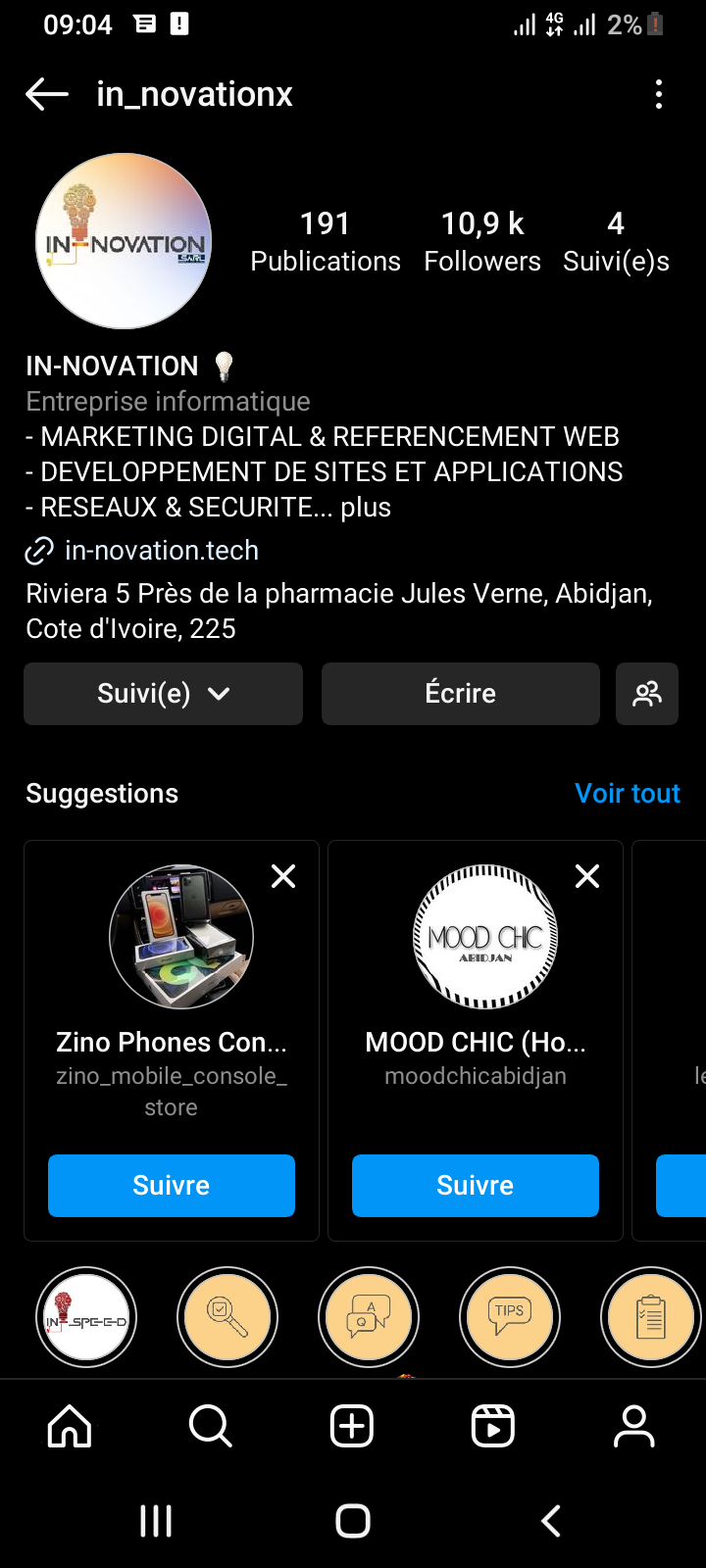Dismiss the Zino Phones suggestion

283,876
